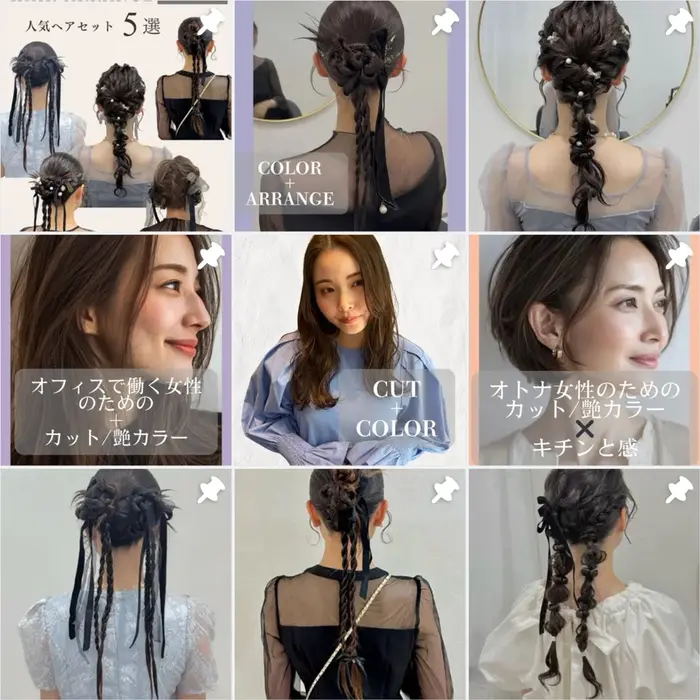700x700 pixels.
Task: View the pearl braid post by round mirror
Action: [x=584, y=116]
